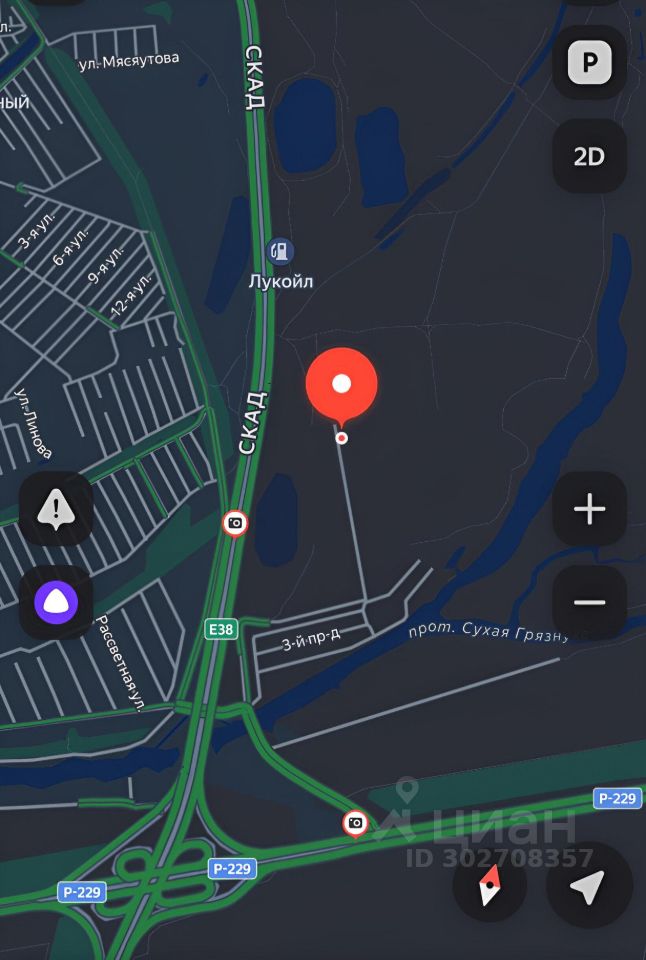Center the map on my location
Viewport: 646px width, 960px height.
(589, 884)
